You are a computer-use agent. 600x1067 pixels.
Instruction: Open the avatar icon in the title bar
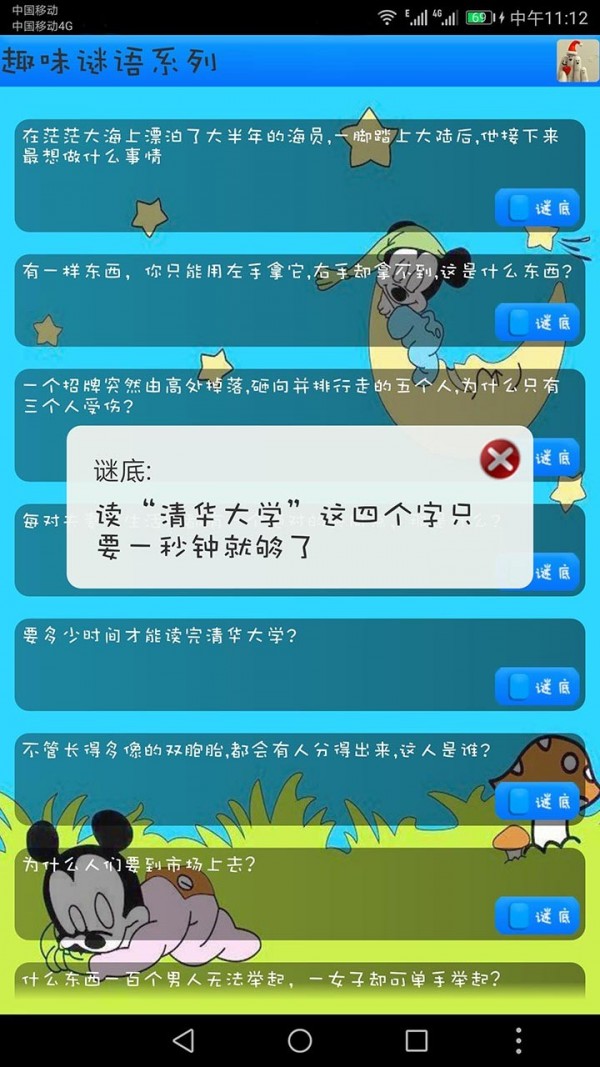576,61
